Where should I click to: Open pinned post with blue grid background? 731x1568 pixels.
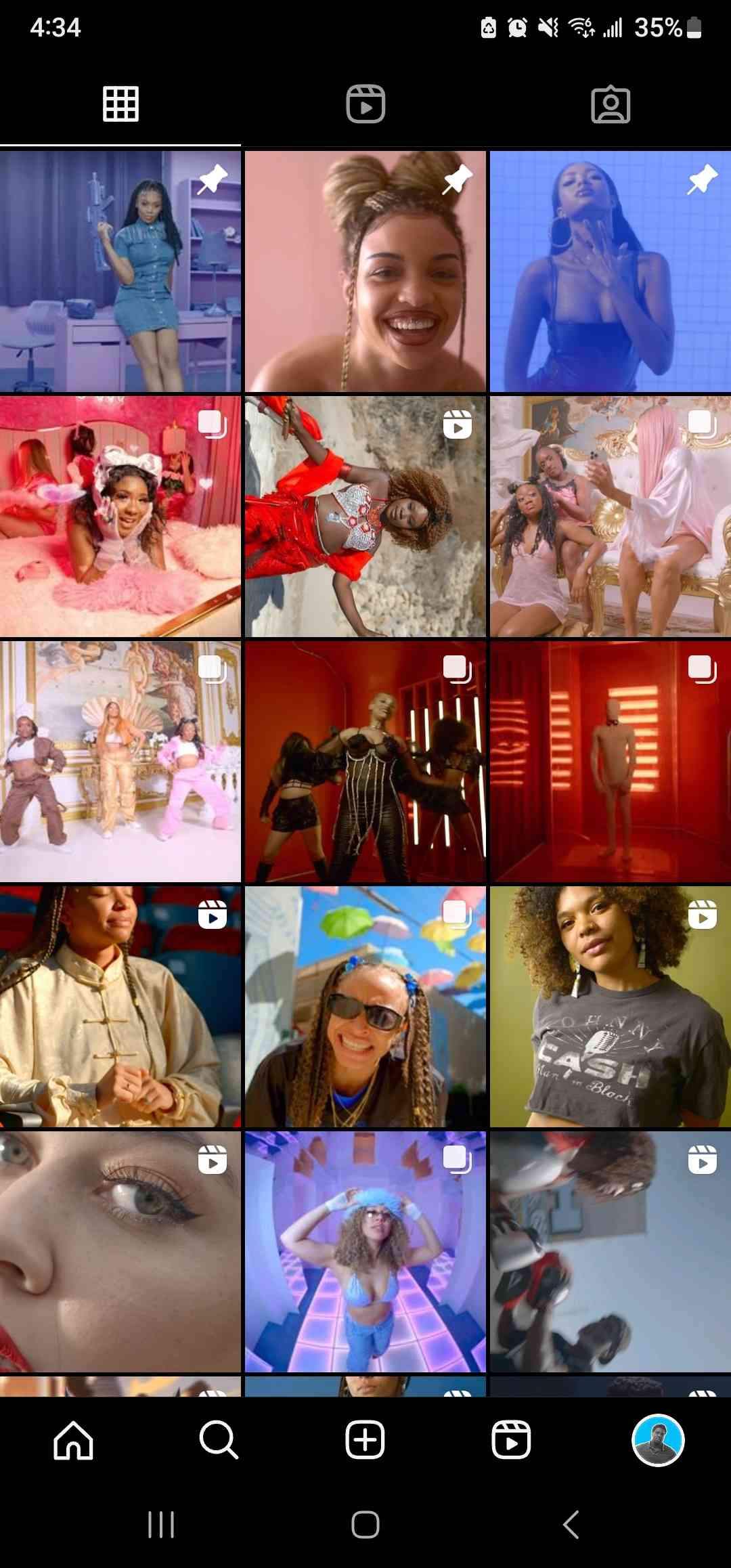[x=611, y=271]
